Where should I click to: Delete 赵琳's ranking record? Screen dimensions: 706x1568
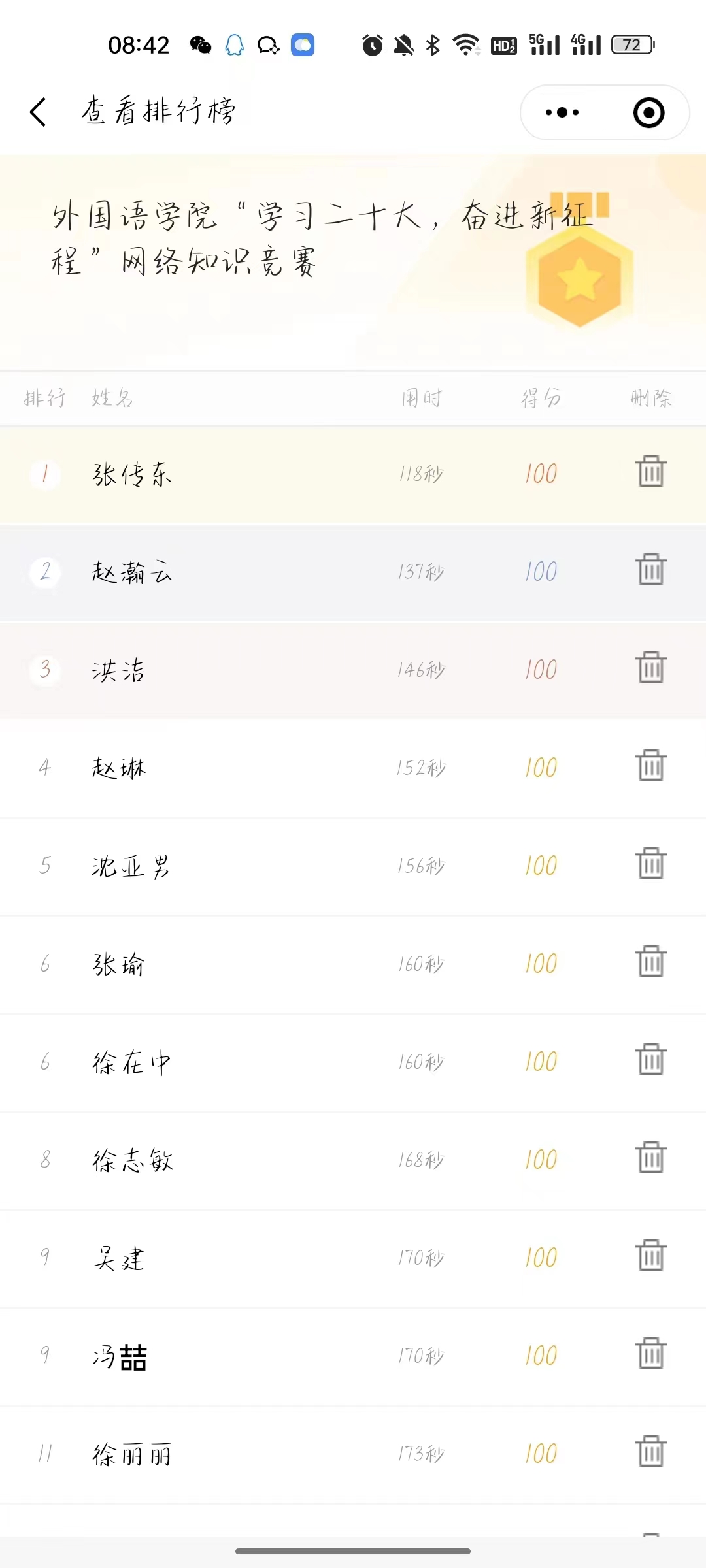(650, 766)
